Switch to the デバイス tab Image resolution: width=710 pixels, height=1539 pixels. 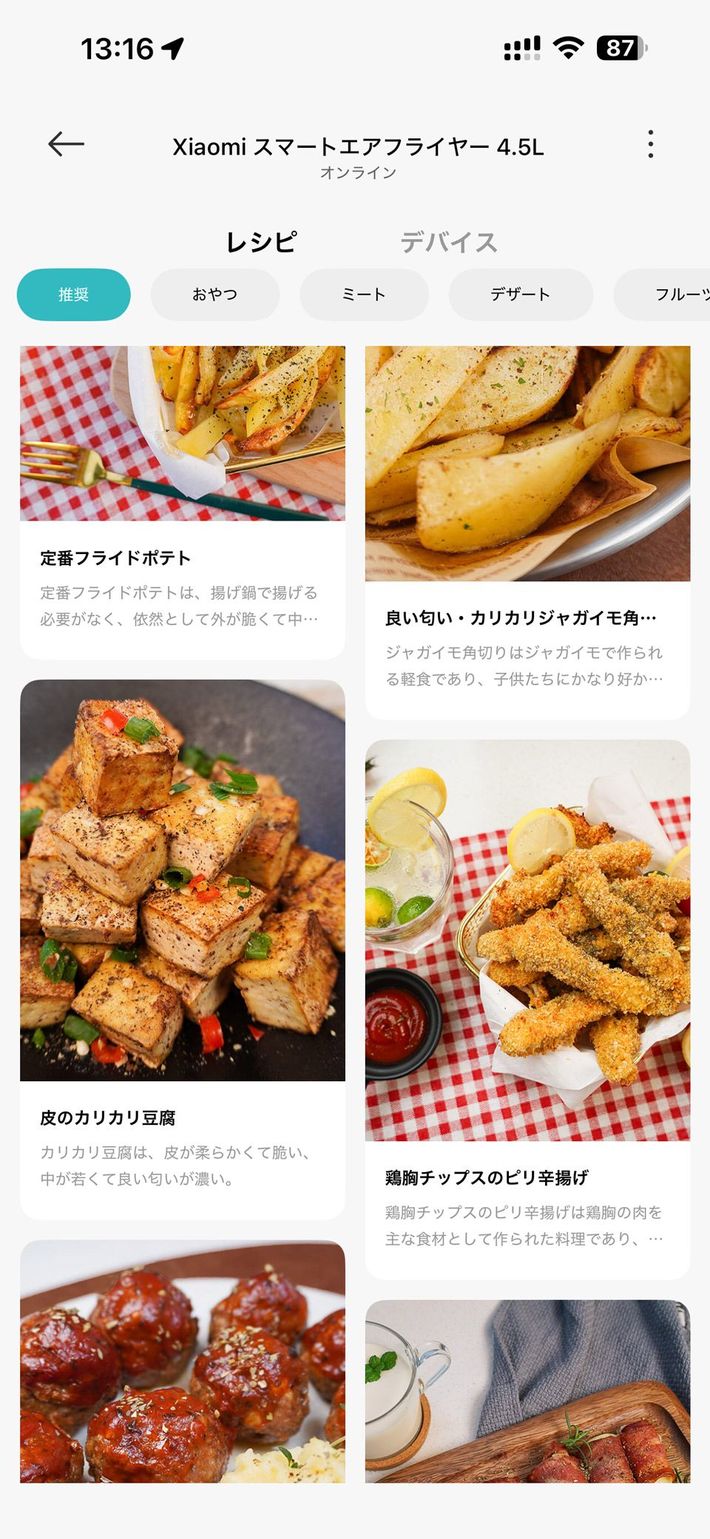tap(448, 242)
